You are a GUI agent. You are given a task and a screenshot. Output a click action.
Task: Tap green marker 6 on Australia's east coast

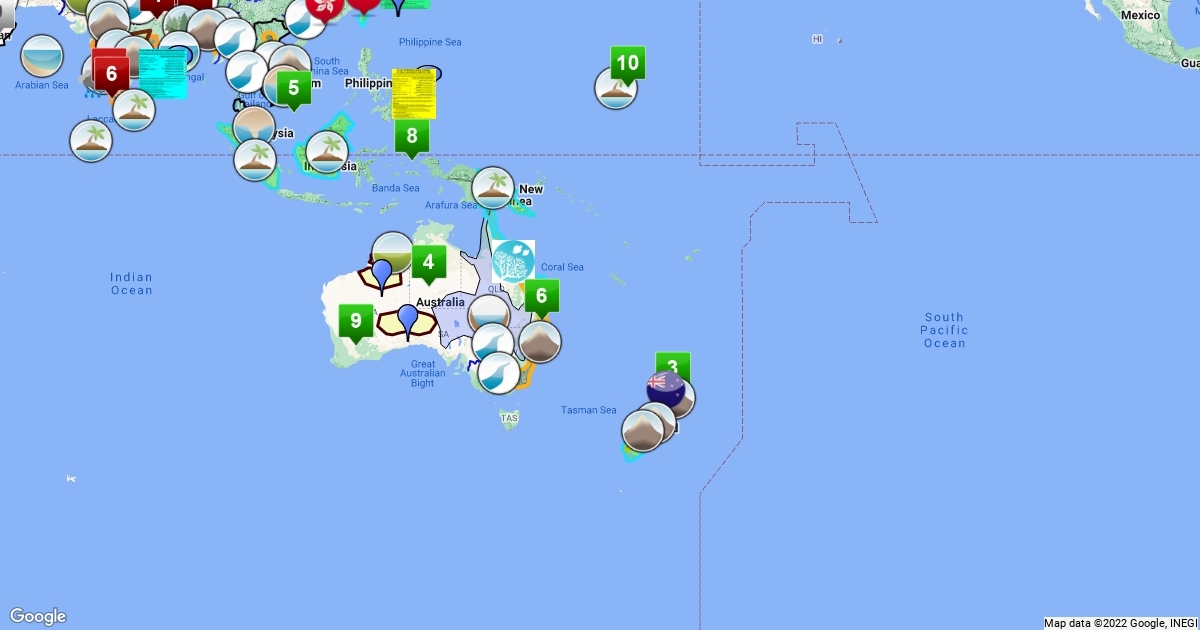point(541,297)
